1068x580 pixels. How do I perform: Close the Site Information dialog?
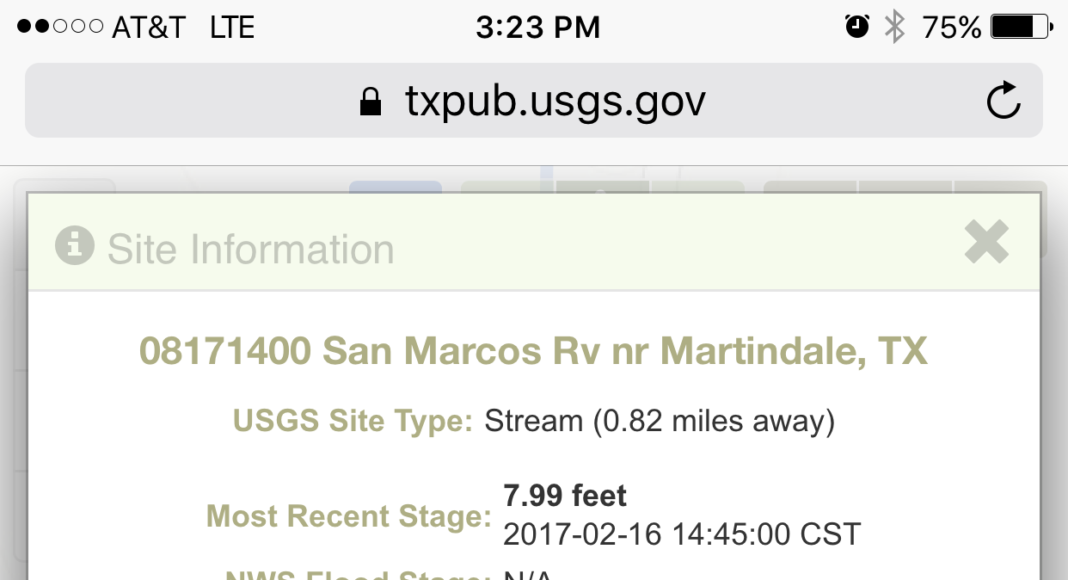point(986,243)
